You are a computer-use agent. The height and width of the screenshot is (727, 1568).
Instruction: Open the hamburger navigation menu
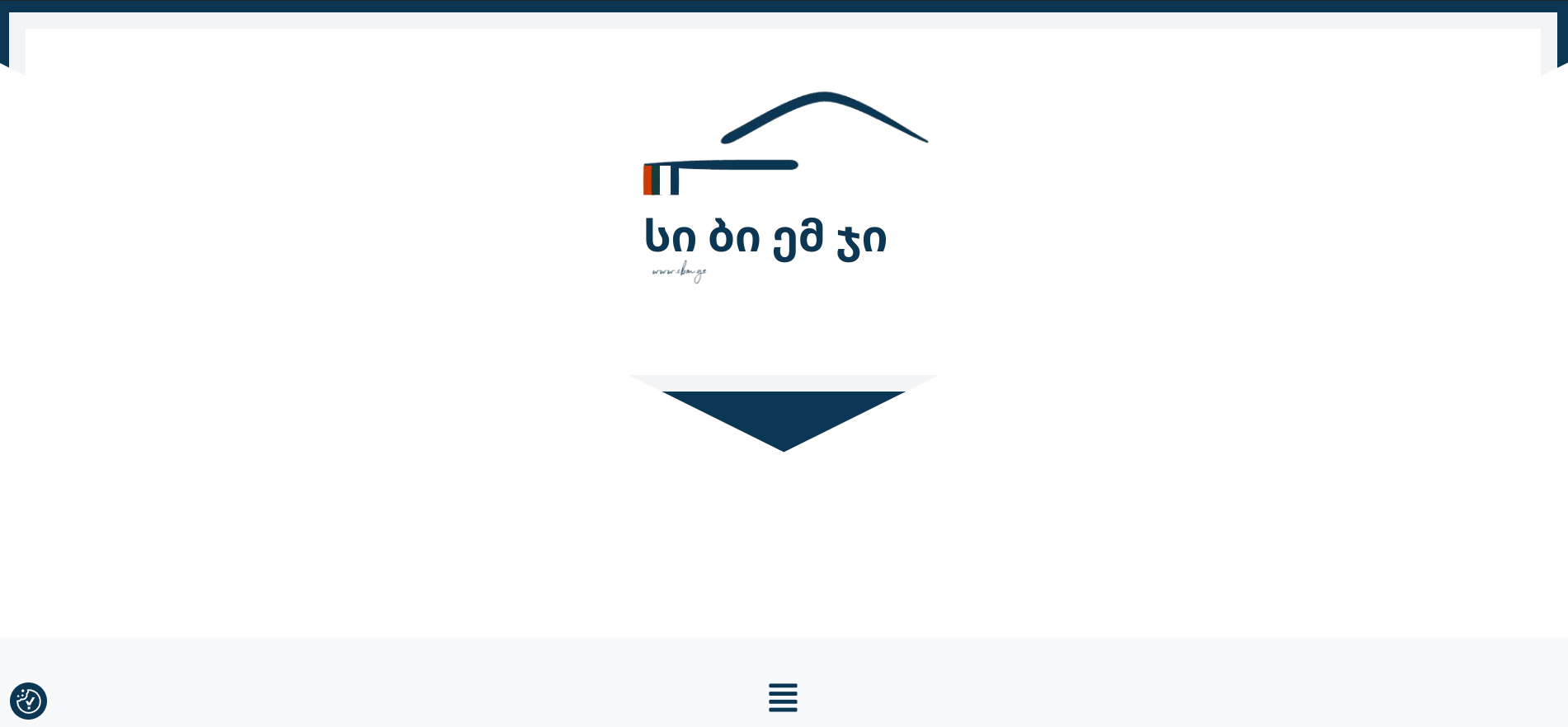(783, 697)
